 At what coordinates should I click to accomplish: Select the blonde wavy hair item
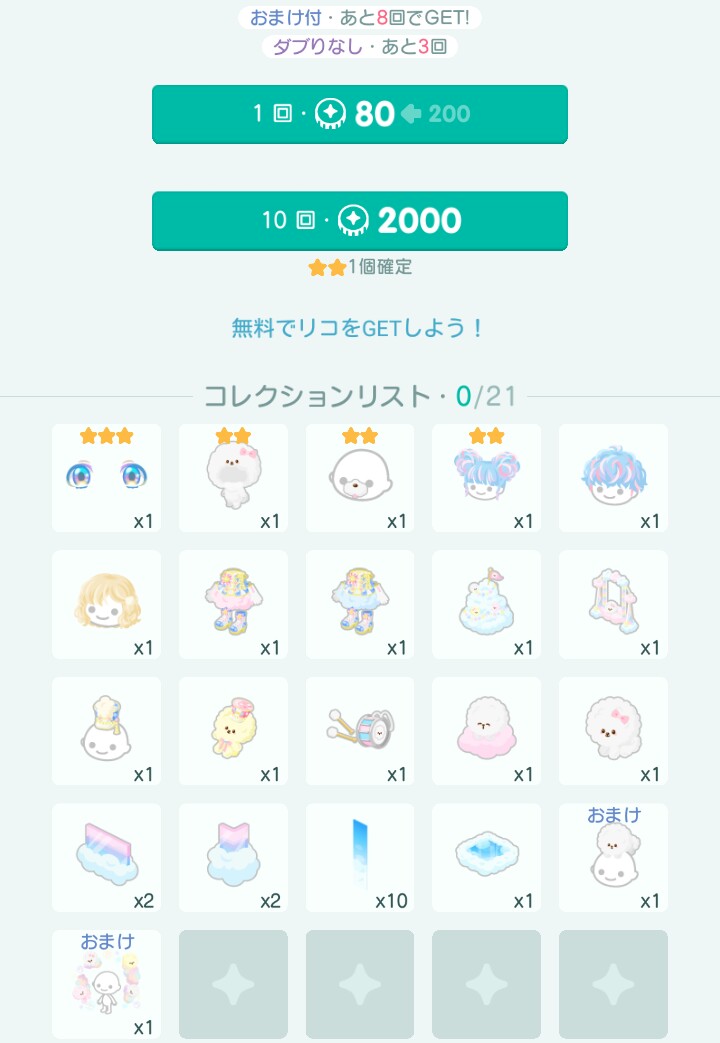click(106, 604)
